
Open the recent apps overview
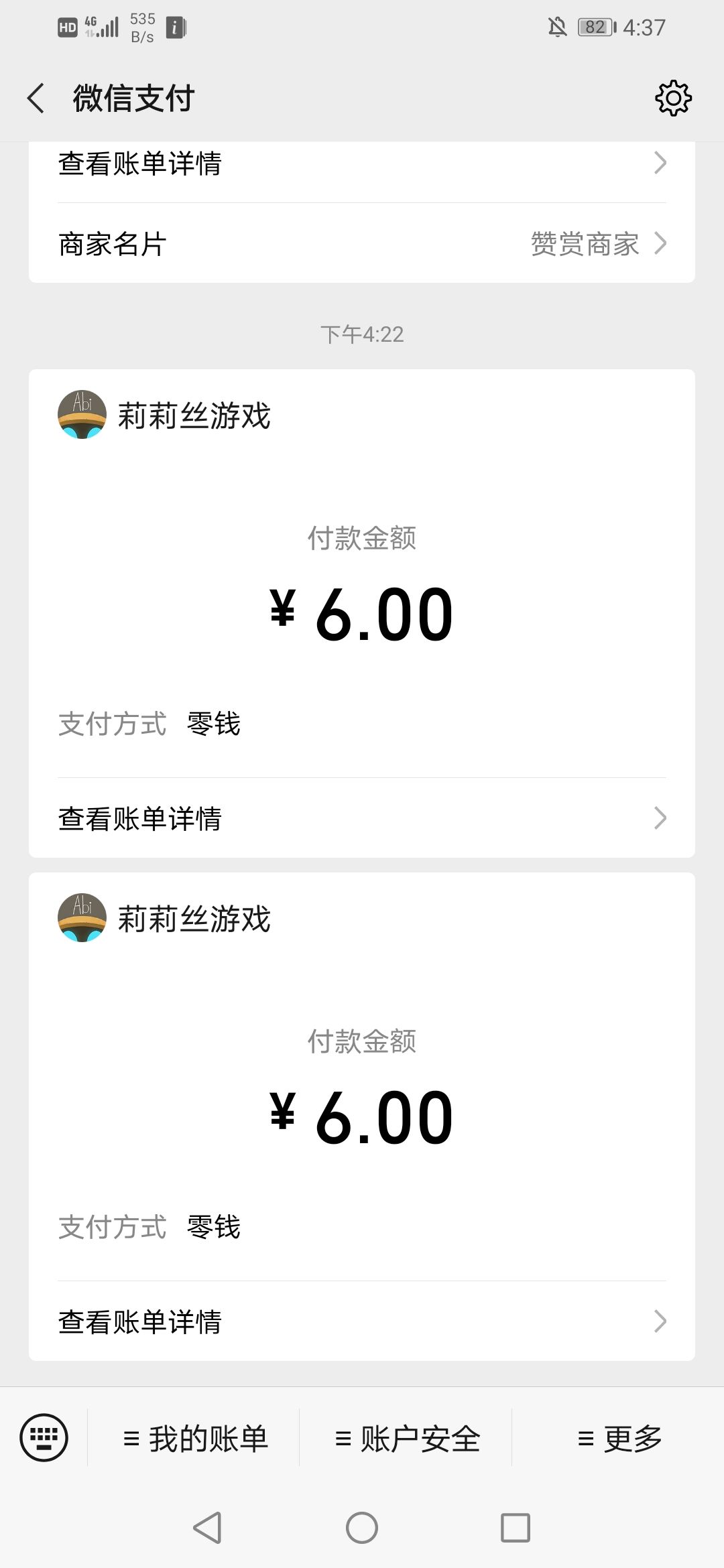click(516, 1528)
